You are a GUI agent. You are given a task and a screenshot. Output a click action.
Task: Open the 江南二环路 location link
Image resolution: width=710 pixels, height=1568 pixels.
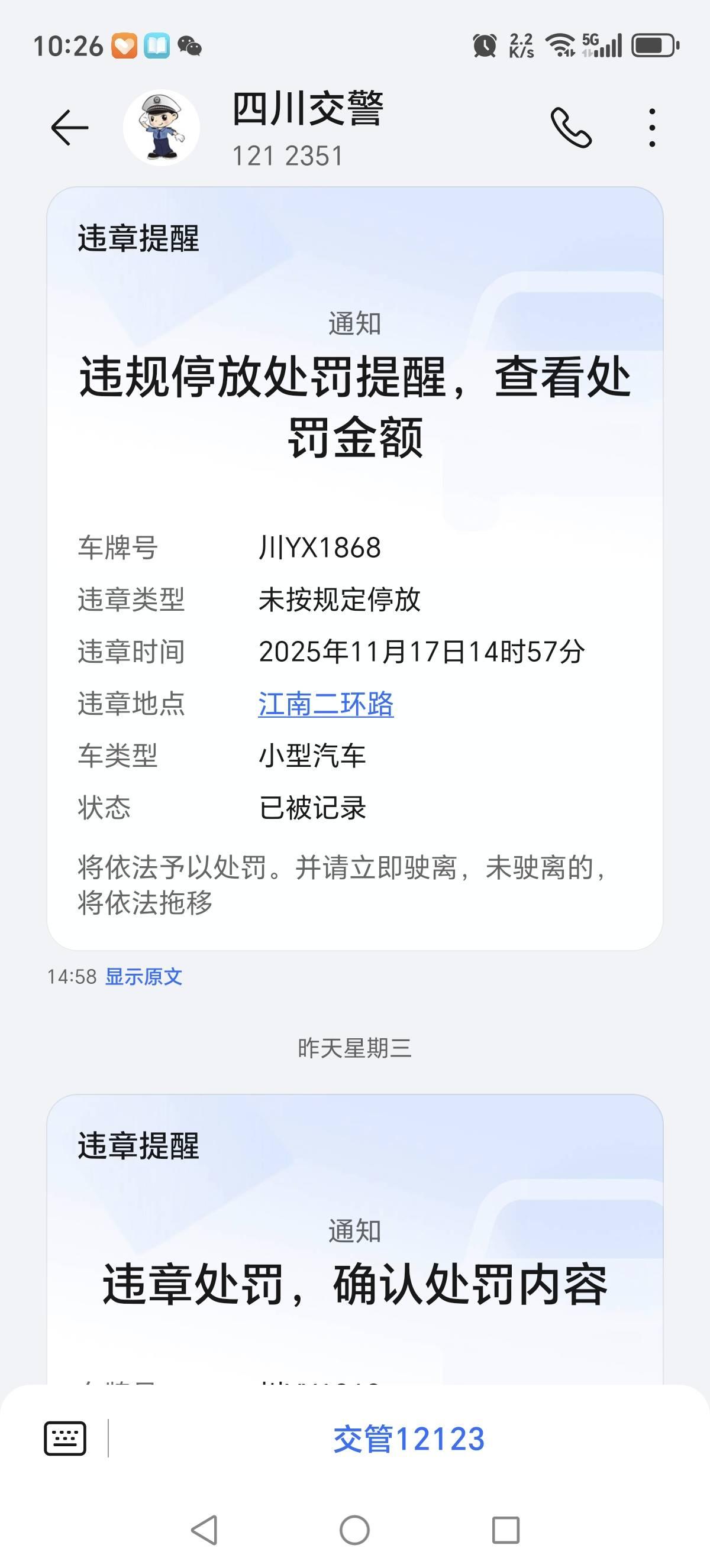326,704
